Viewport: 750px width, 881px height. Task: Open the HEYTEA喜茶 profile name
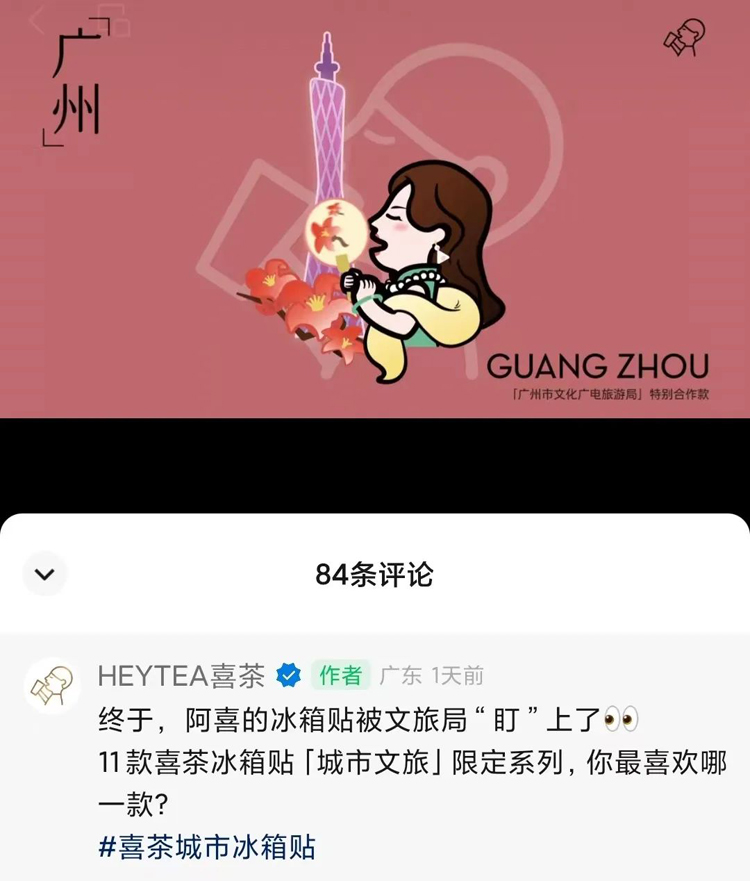[181, 677]
